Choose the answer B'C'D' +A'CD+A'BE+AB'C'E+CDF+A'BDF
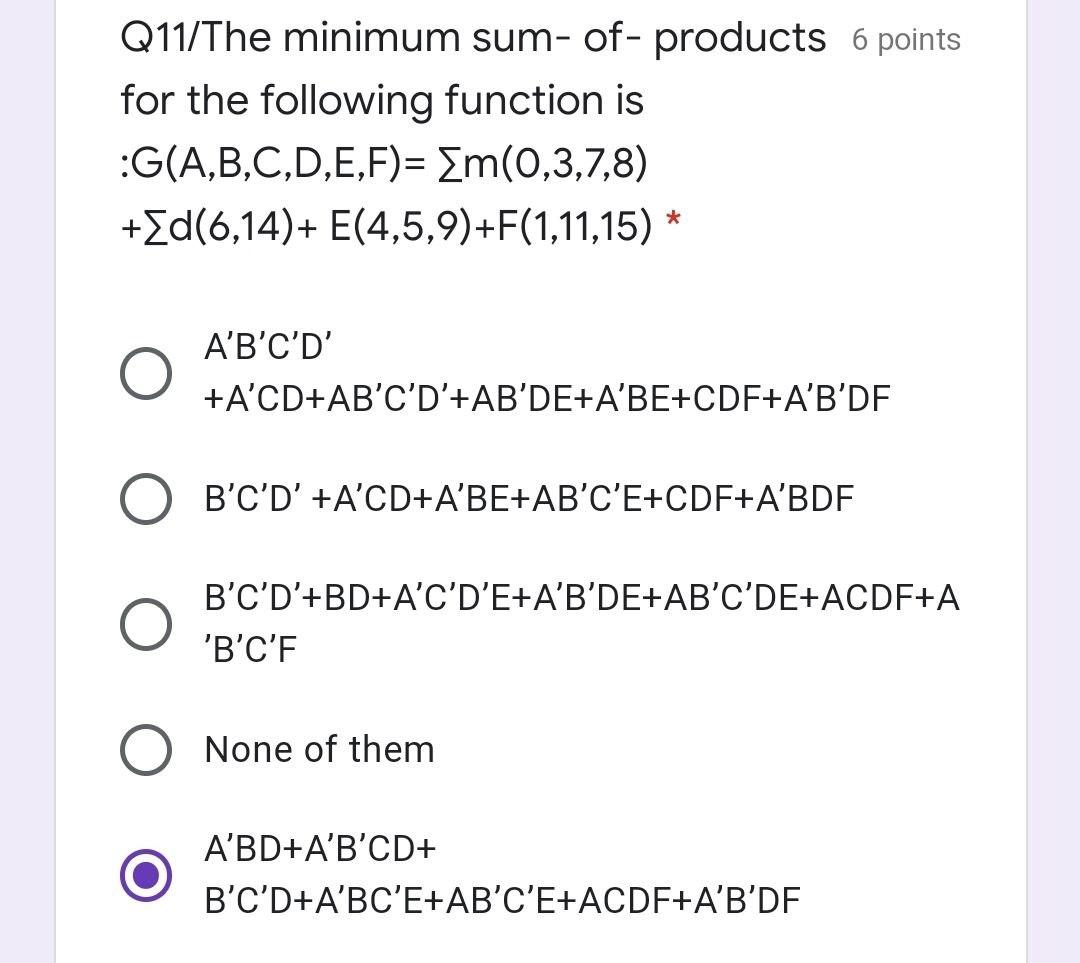1080x963 pixels. click(145, 498)
